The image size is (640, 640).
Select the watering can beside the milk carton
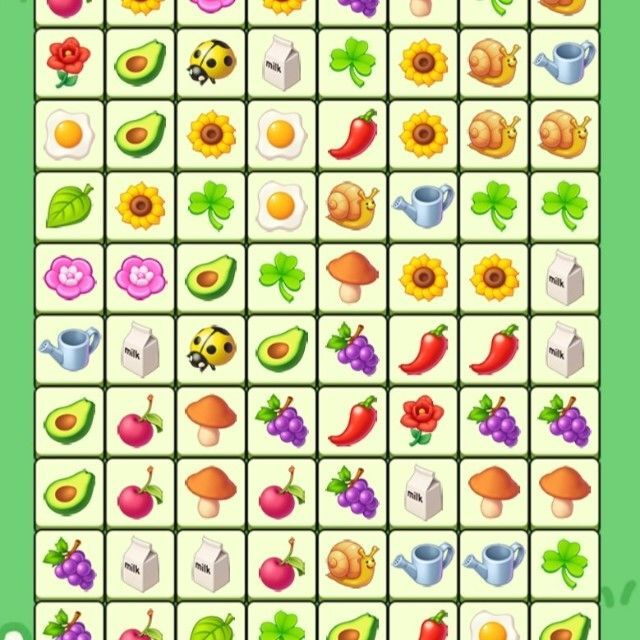tap(69, 348)
